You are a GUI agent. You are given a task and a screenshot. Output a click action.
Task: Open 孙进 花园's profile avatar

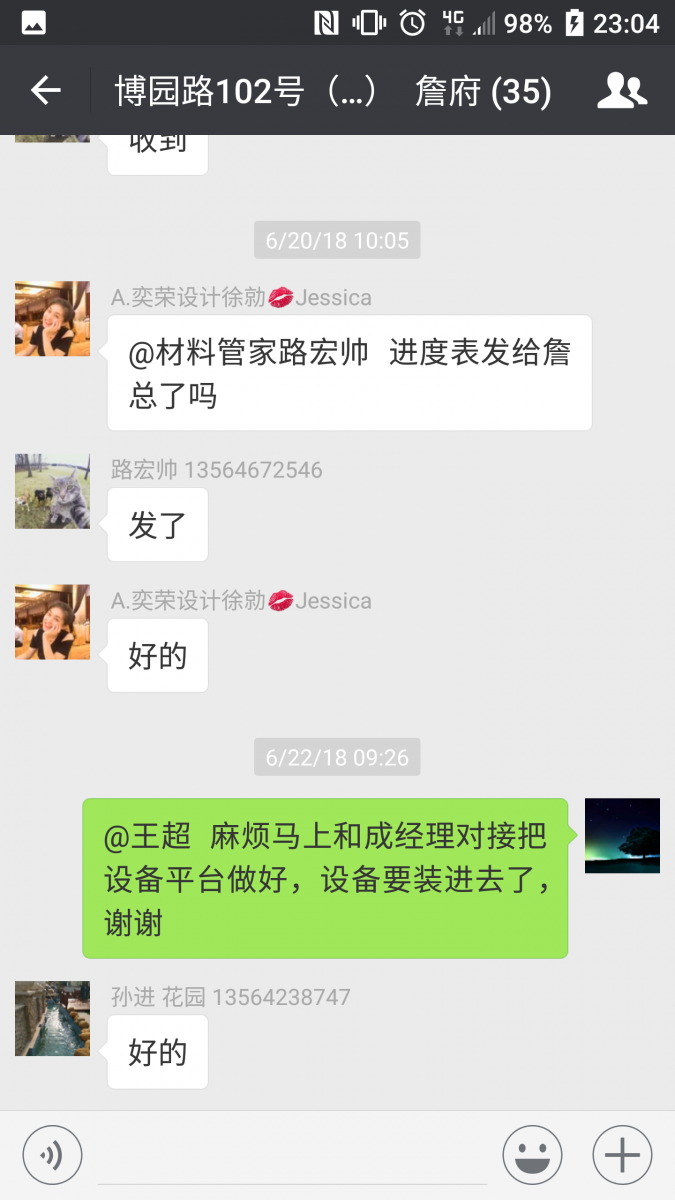click(x=52, y=1018)
